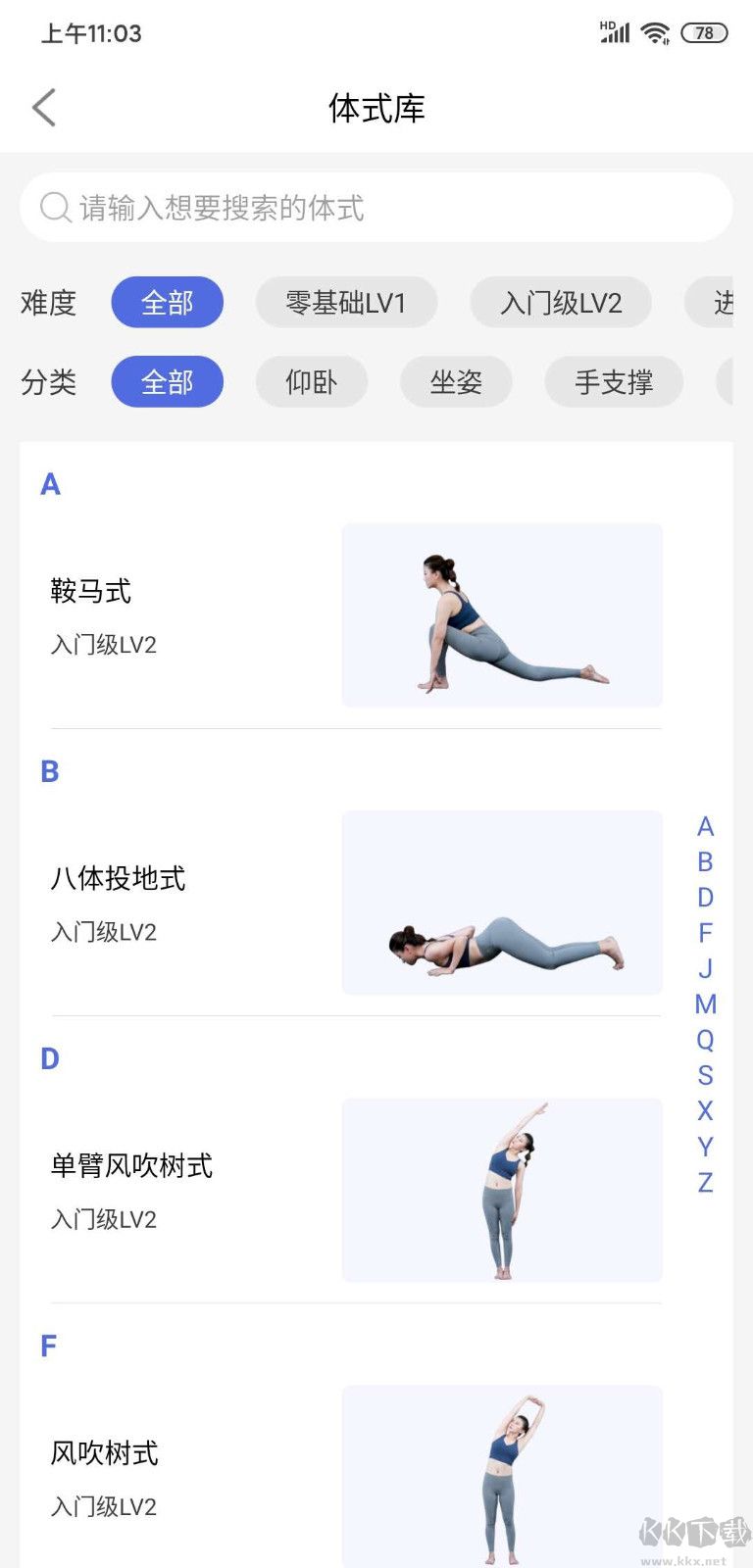Open the 体式库 title header
This screenshot has height=1568, width=753.
coord(376,108)
